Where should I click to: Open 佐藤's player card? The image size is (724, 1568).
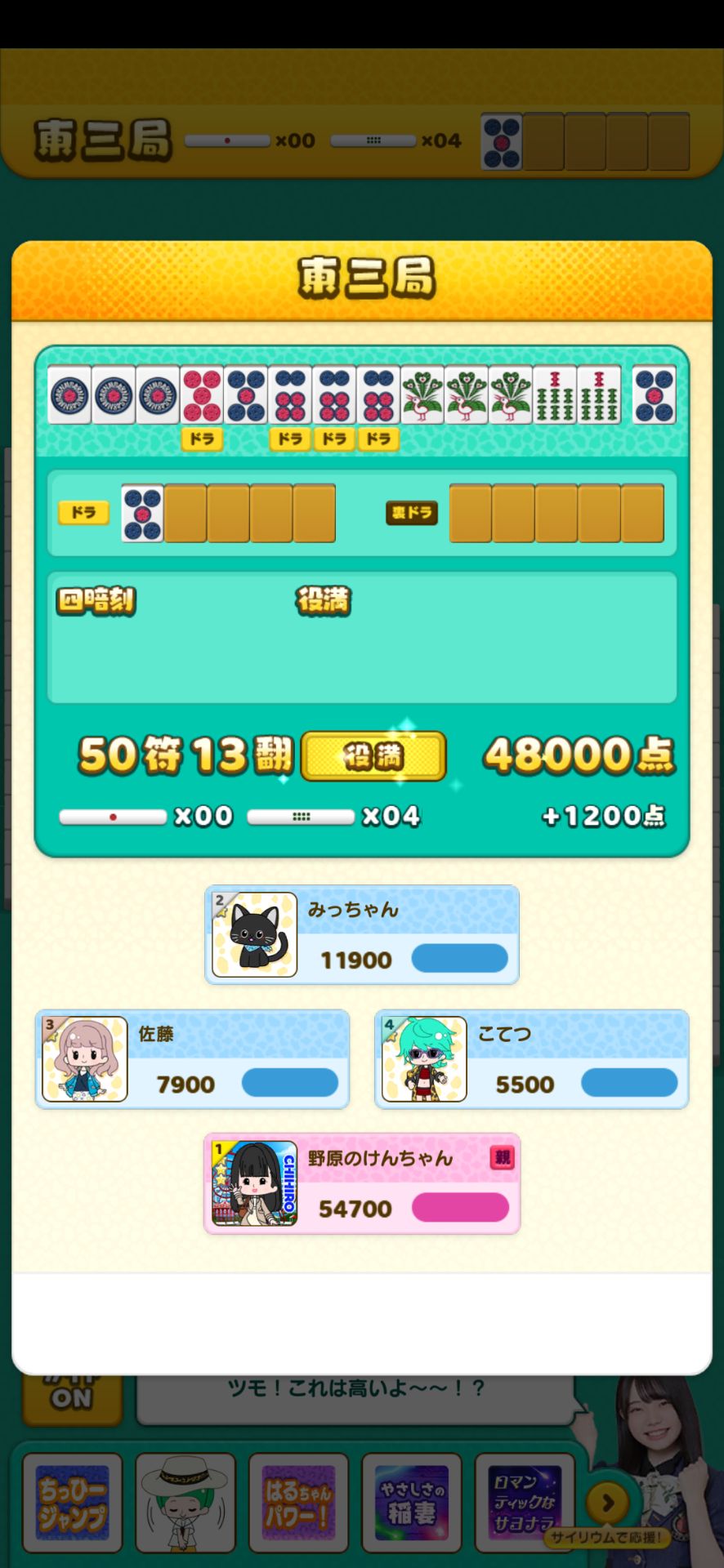(x=192, y=1059)
